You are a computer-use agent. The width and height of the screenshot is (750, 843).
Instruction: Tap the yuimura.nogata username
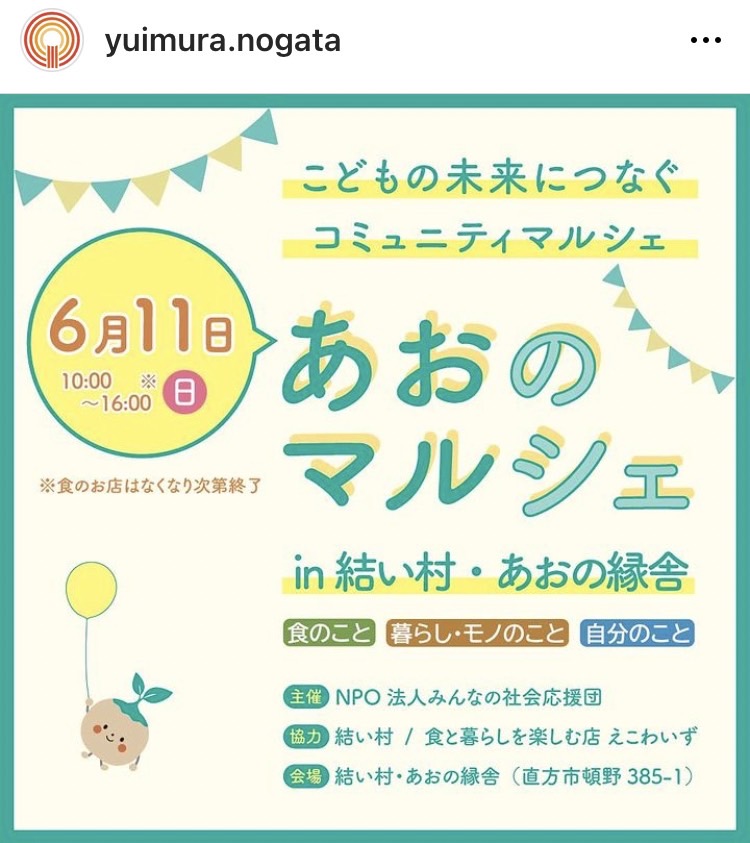click(x=222, y=42)
